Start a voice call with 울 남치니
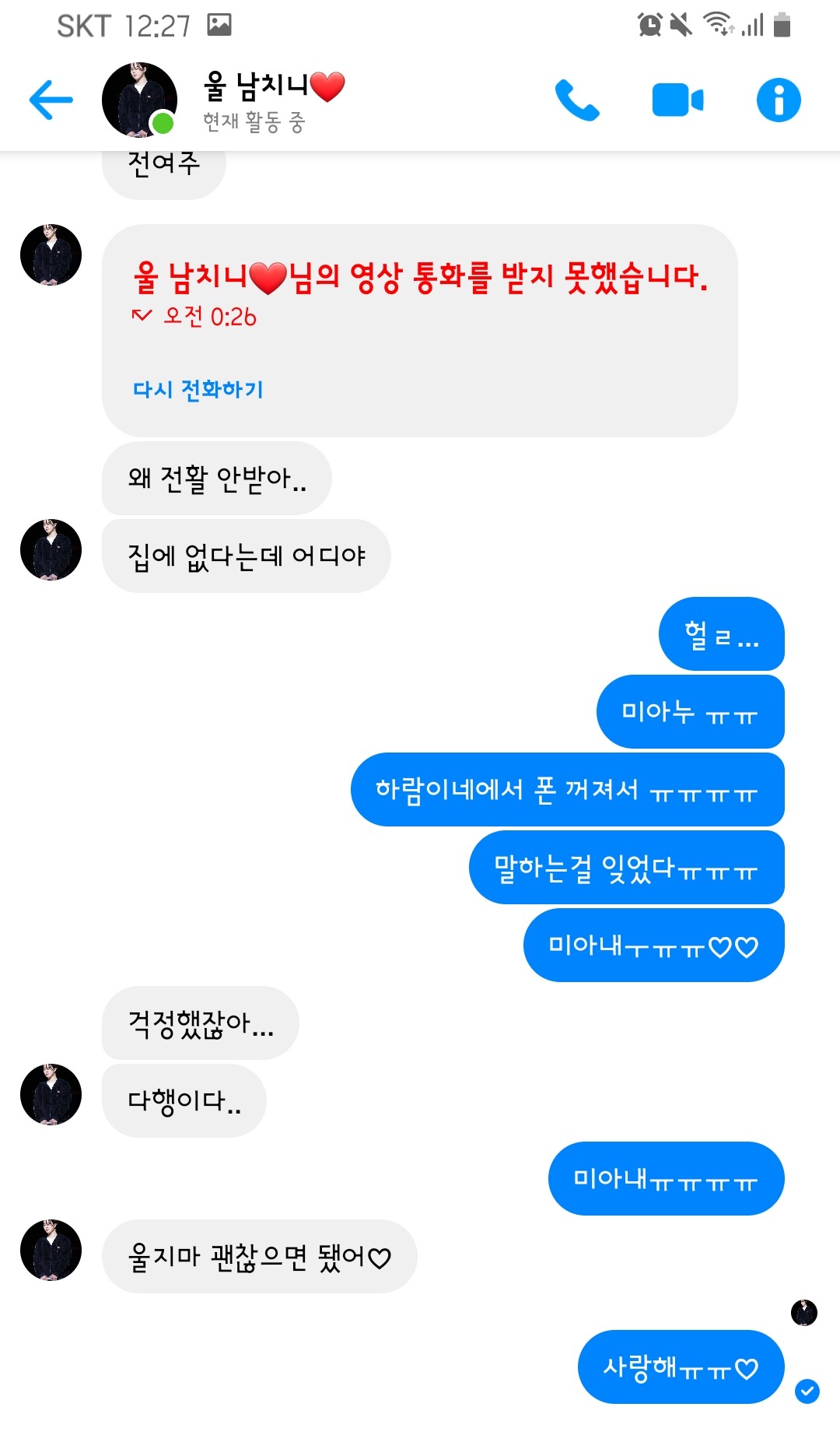Screen dimensions: 840x1442 [576, 100]
